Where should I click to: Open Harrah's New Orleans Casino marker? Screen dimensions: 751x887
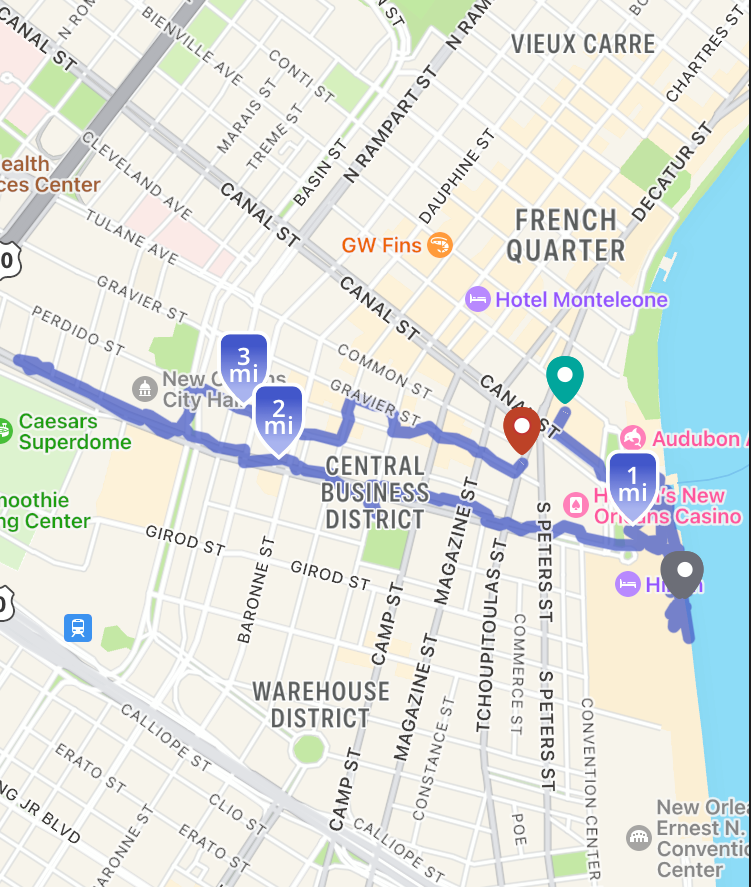577,504
